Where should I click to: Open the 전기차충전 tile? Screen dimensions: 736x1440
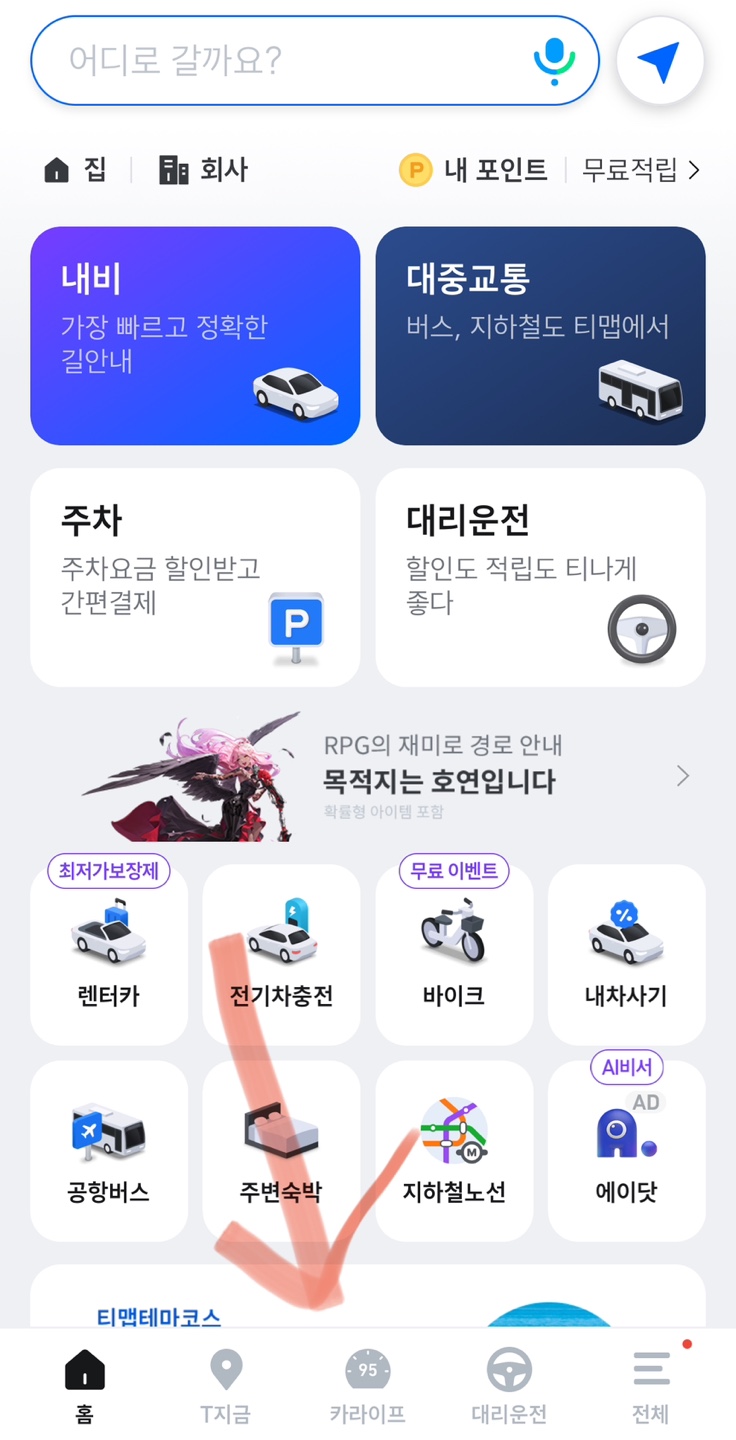[281, 954]
